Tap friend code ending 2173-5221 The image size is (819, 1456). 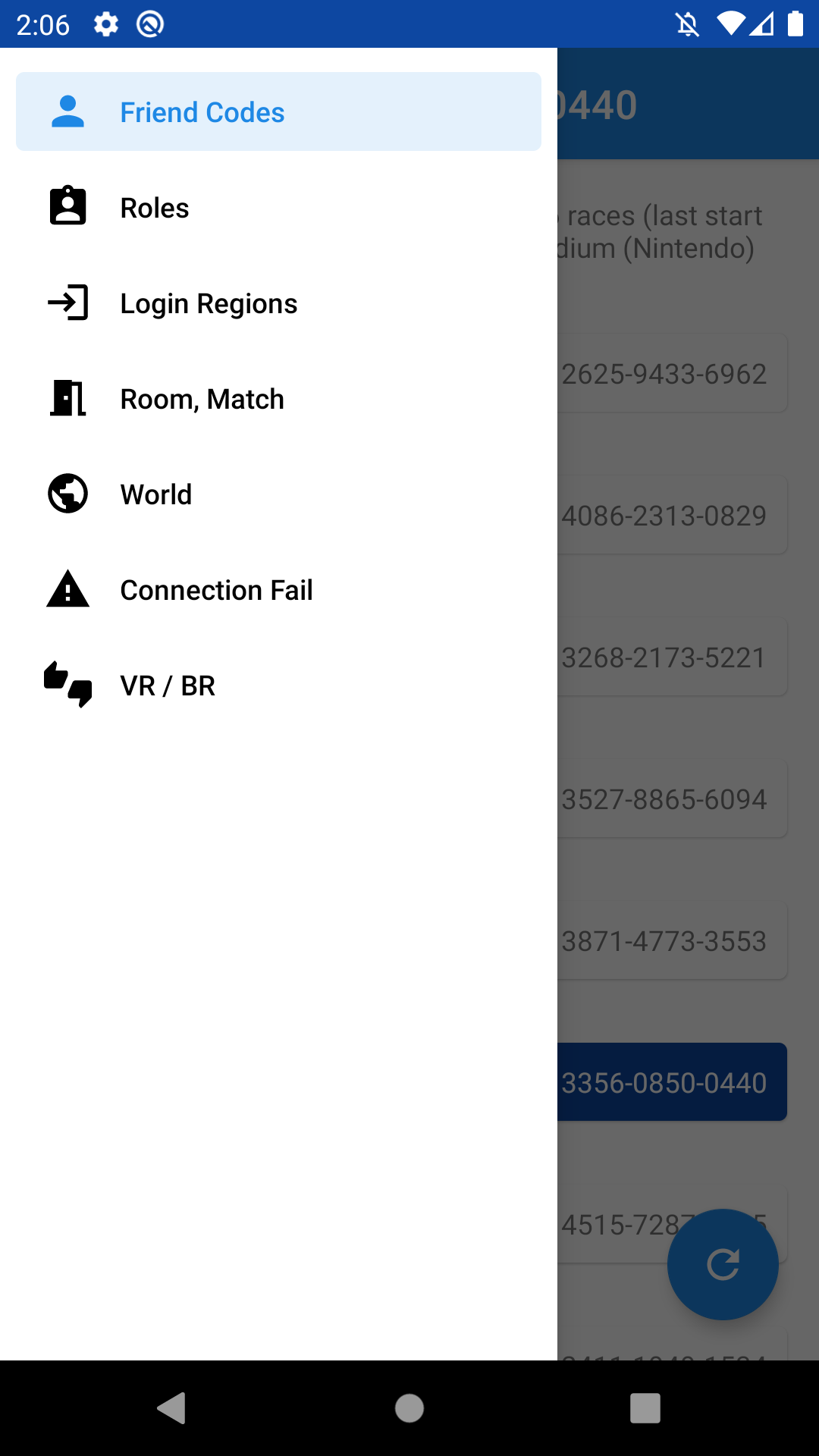(672, 657)
